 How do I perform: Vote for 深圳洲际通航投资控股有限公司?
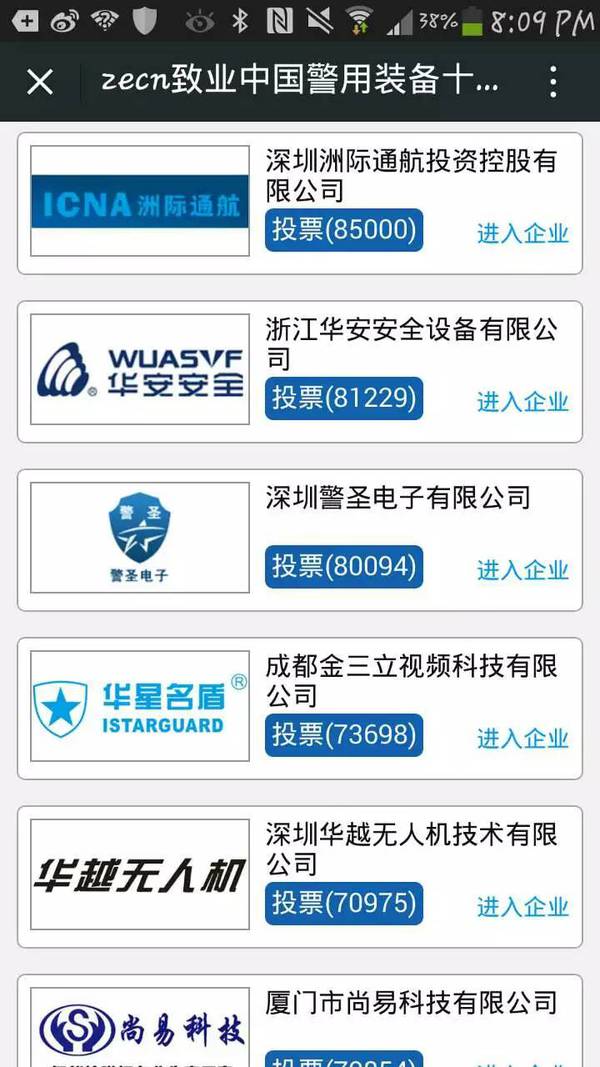pyautogui.click(x=344, y=230)
